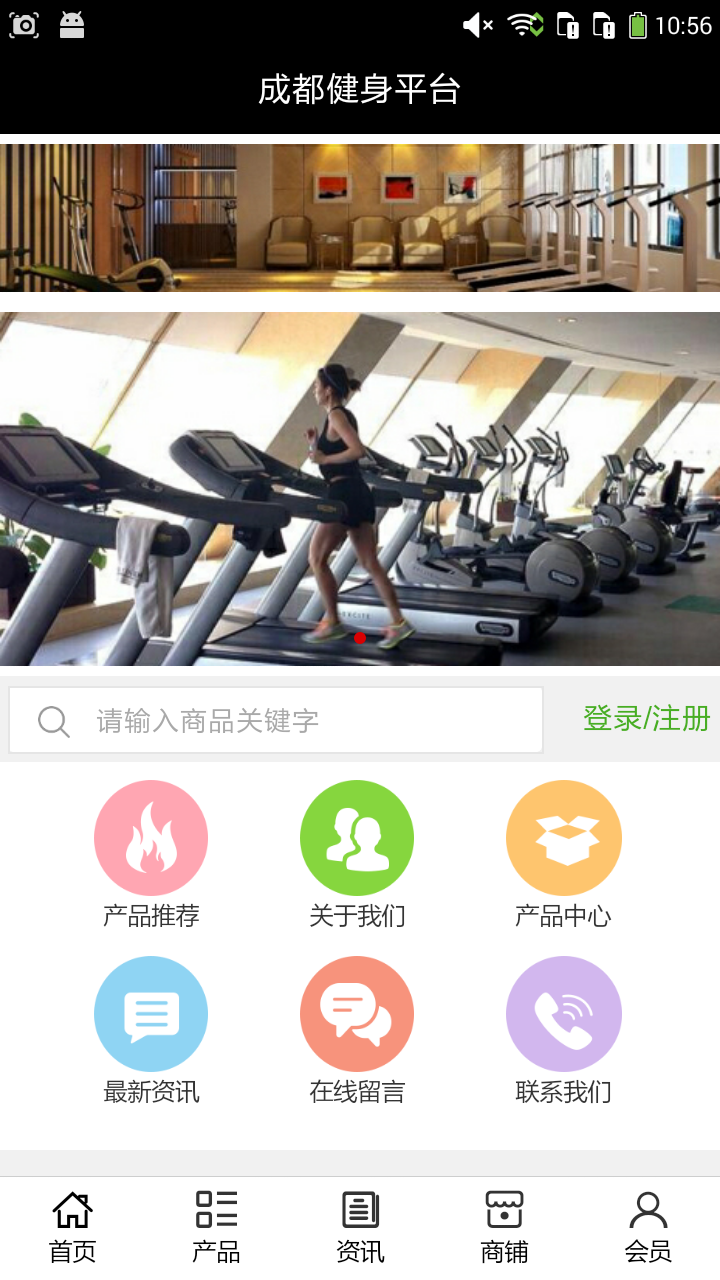Open 登录/注册 login link
This screenshot has width=720, height=1280.
tap(646, 718)
